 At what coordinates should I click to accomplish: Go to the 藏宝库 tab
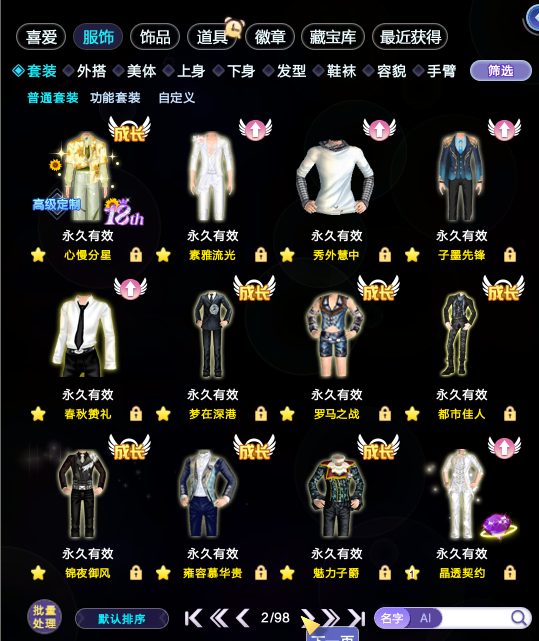pos(332,37)
